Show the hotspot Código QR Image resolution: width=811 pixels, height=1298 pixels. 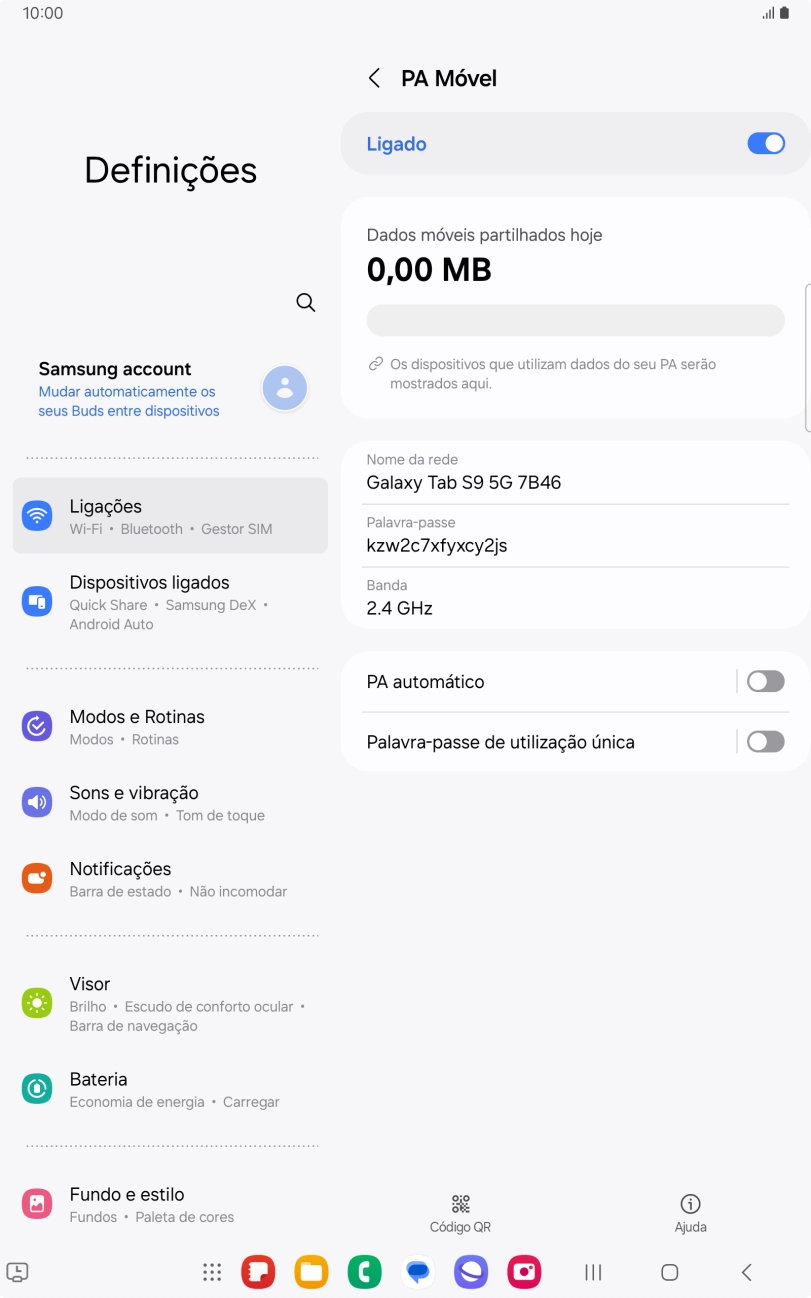click(459, 1211)
